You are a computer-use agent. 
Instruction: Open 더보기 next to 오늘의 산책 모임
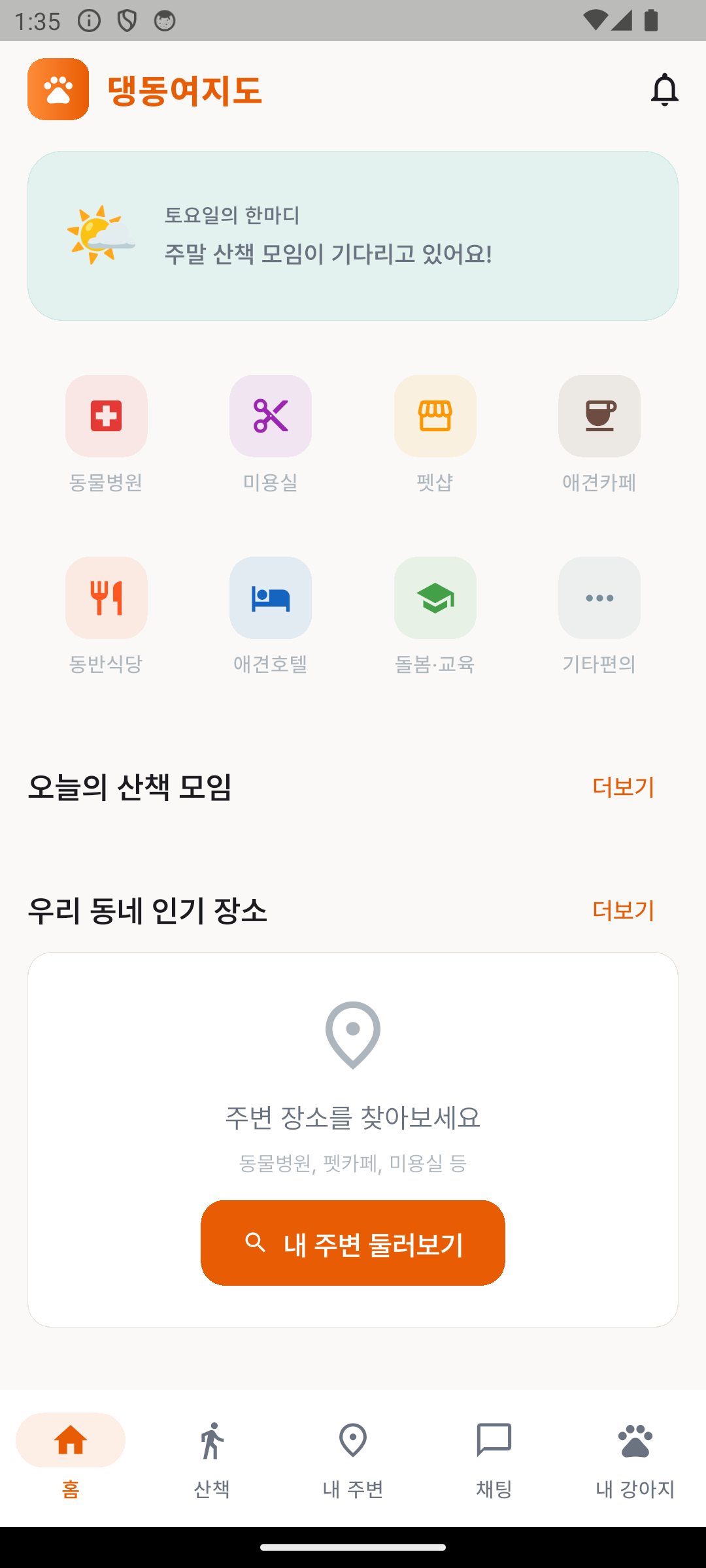623,787
